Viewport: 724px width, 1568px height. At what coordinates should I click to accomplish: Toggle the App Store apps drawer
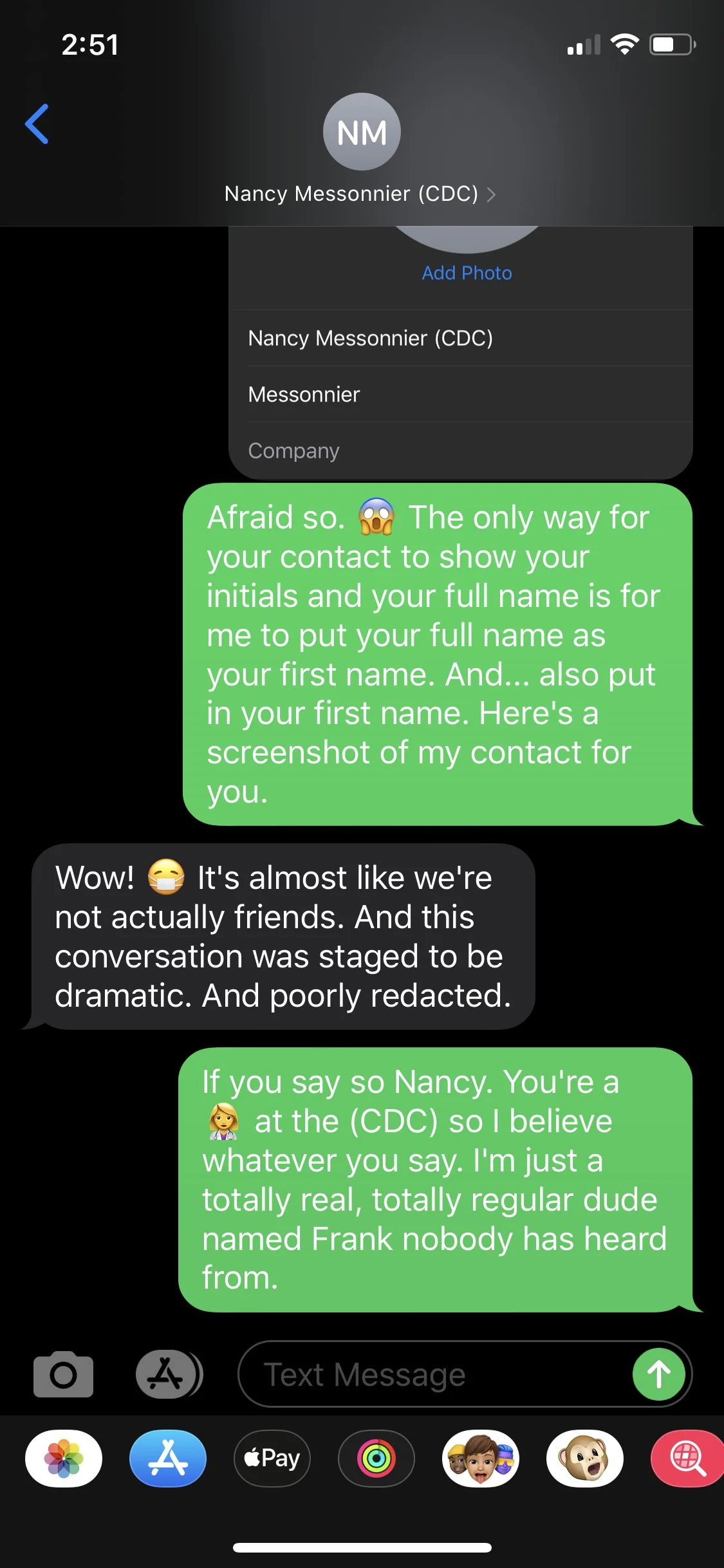tap(167, 1374)
